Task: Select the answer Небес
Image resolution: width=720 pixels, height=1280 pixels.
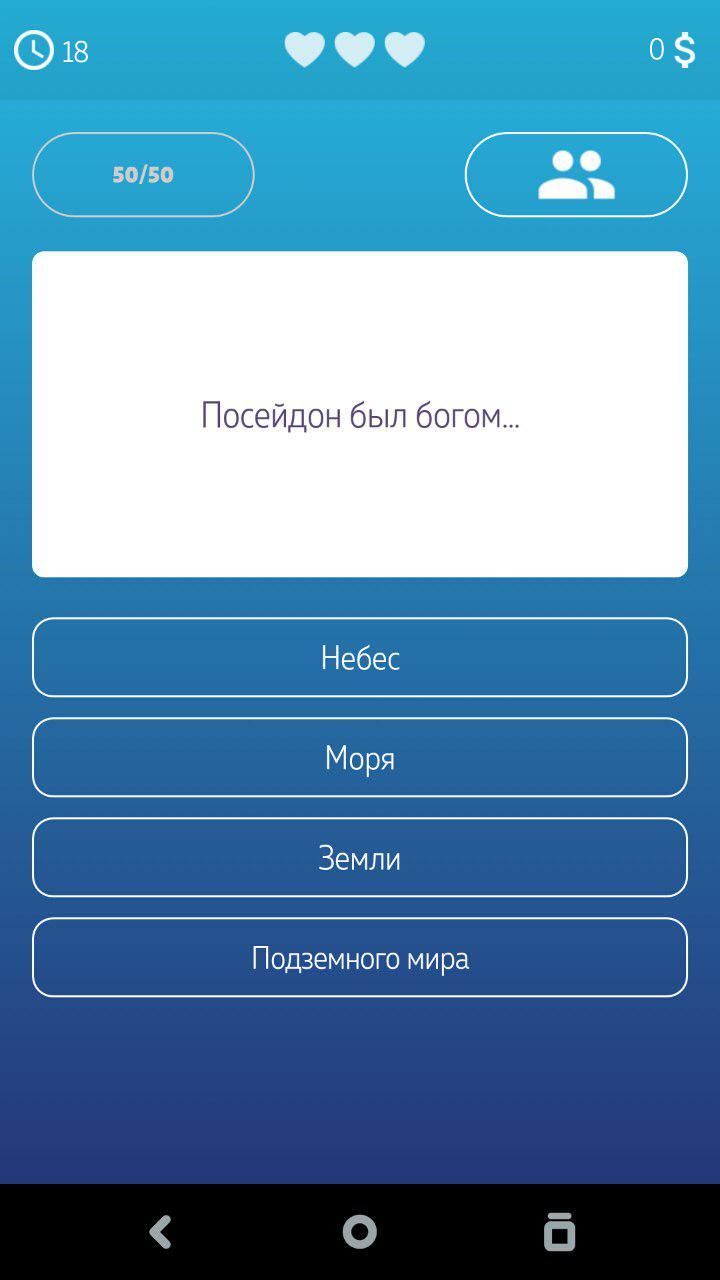Action: 360,657
